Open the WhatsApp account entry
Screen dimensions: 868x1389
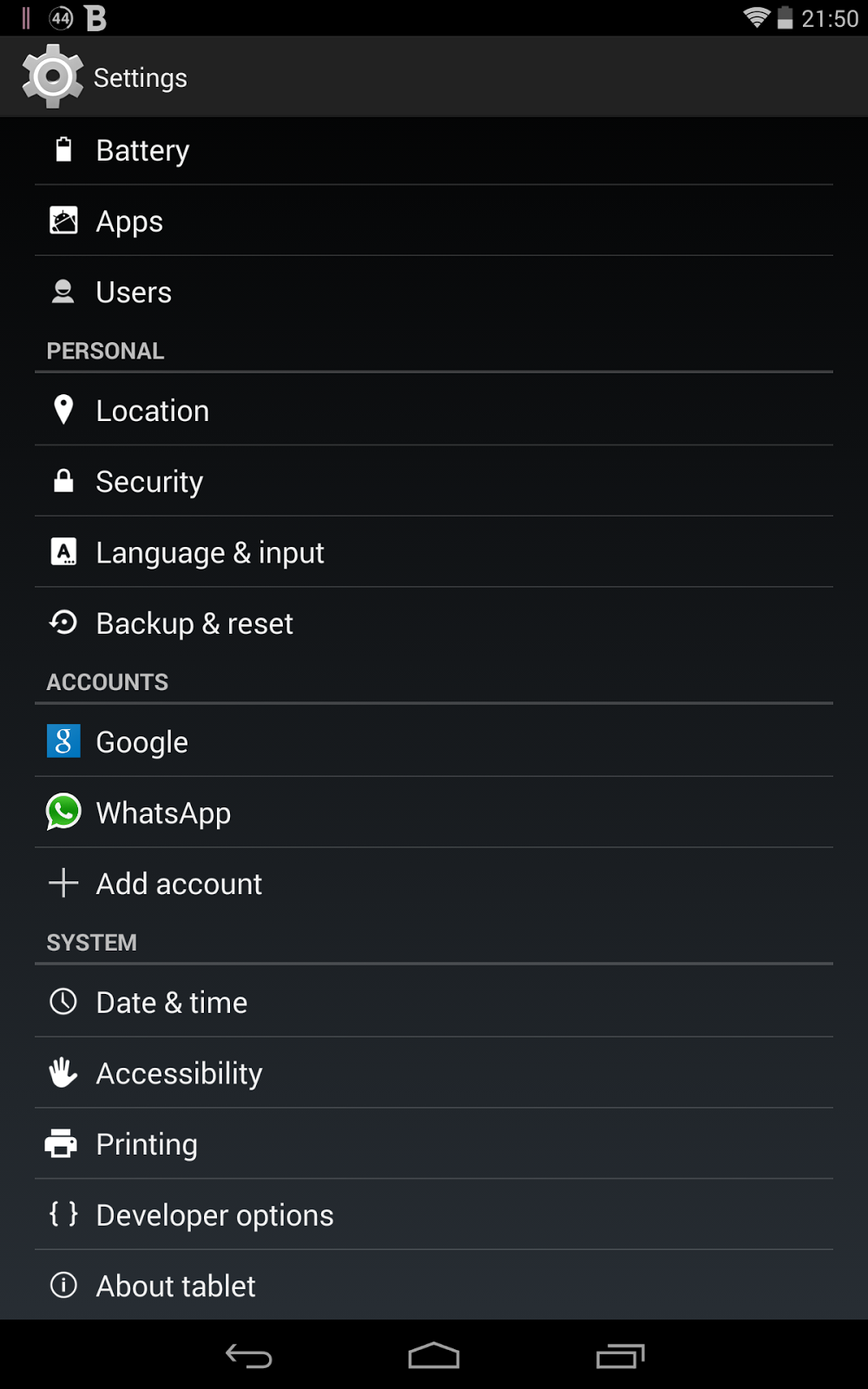(163, 813)
